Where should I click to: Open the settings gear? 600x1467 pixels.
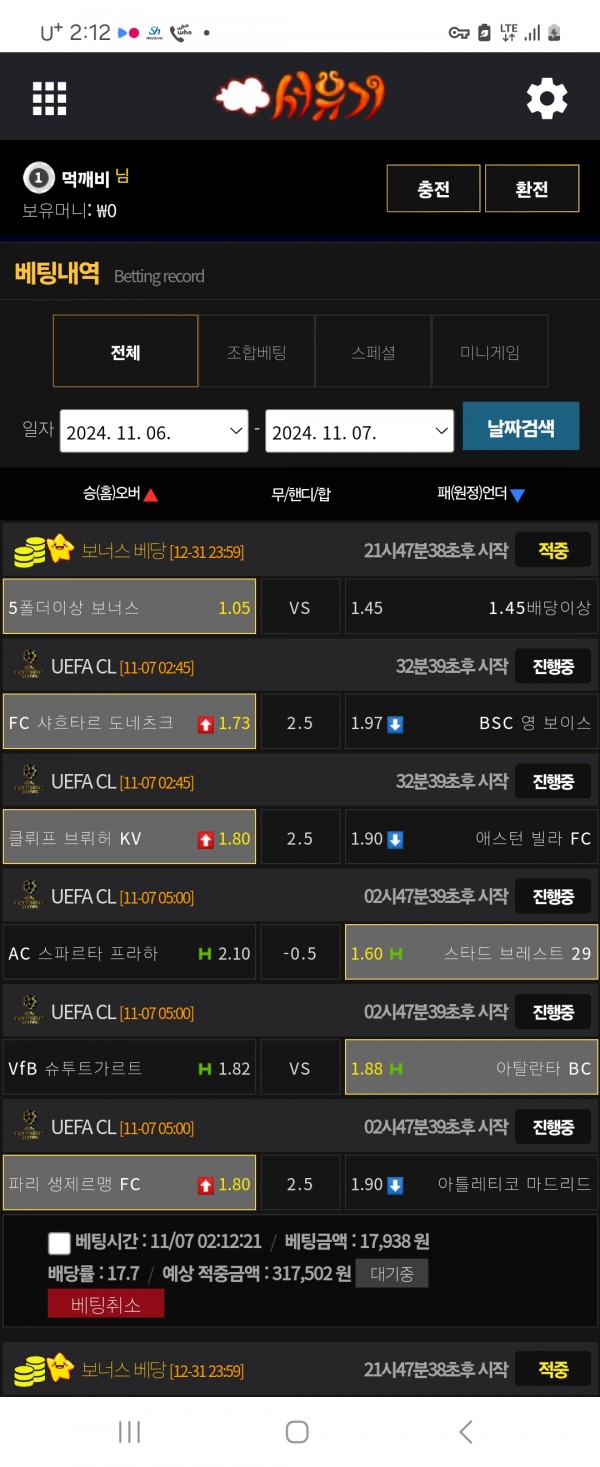click(547, 98)
